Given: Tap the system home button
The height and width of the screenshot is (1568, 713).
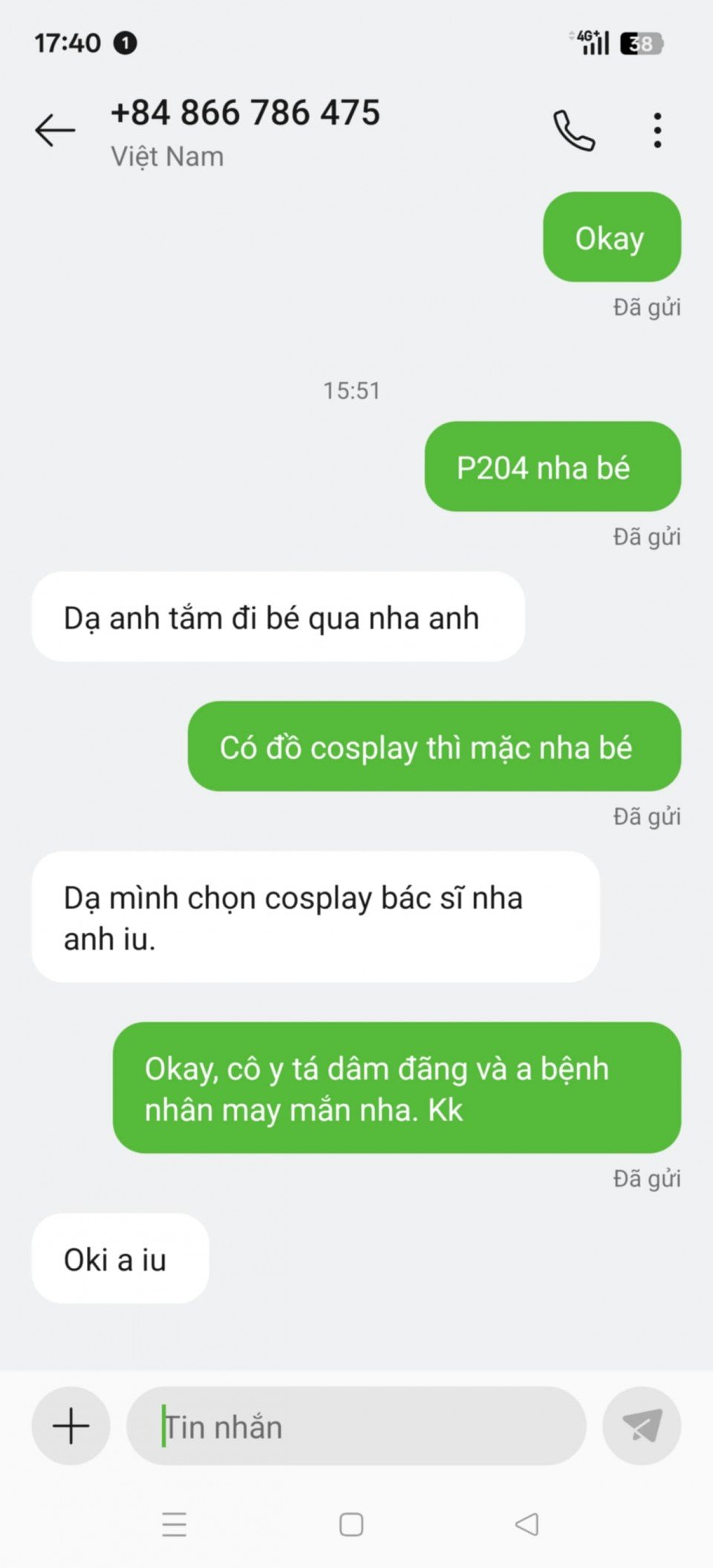Looking at the screenshot, I should pyautogui.click(x=351, y=1524).
